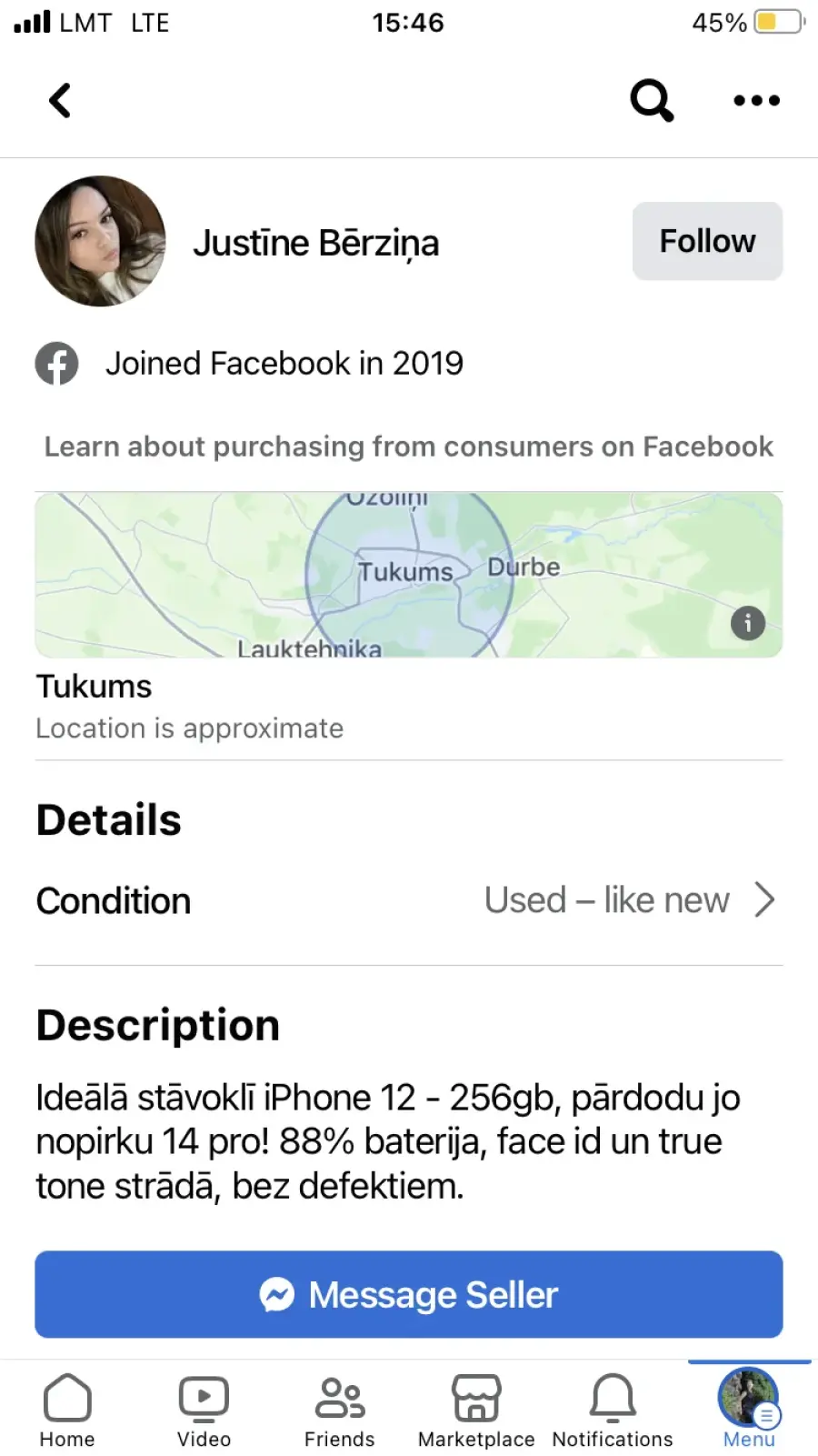The image size is (818, 1456).
Task: Go back using the top-left arrow
Action: pos(60,100)
